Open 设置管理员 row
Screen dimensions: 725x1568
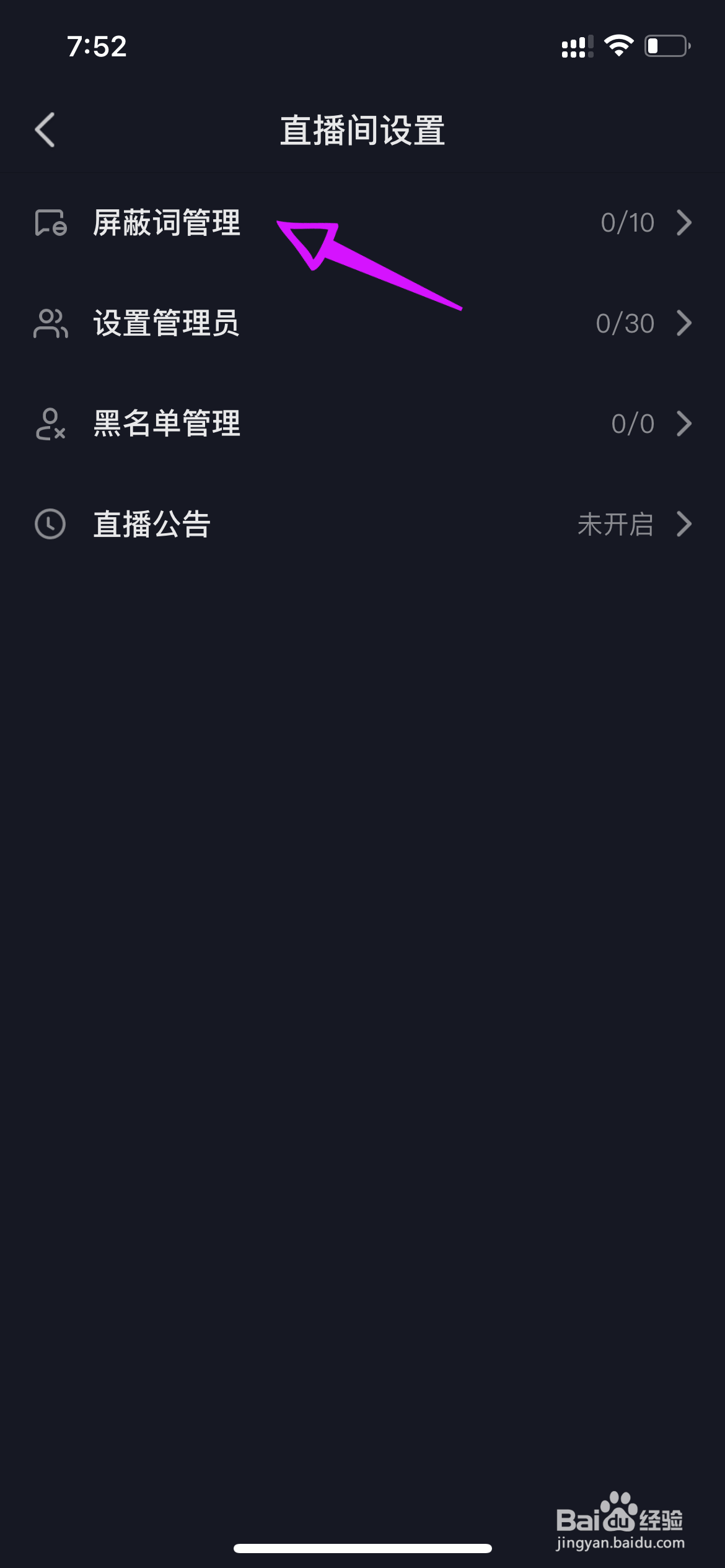362,323
